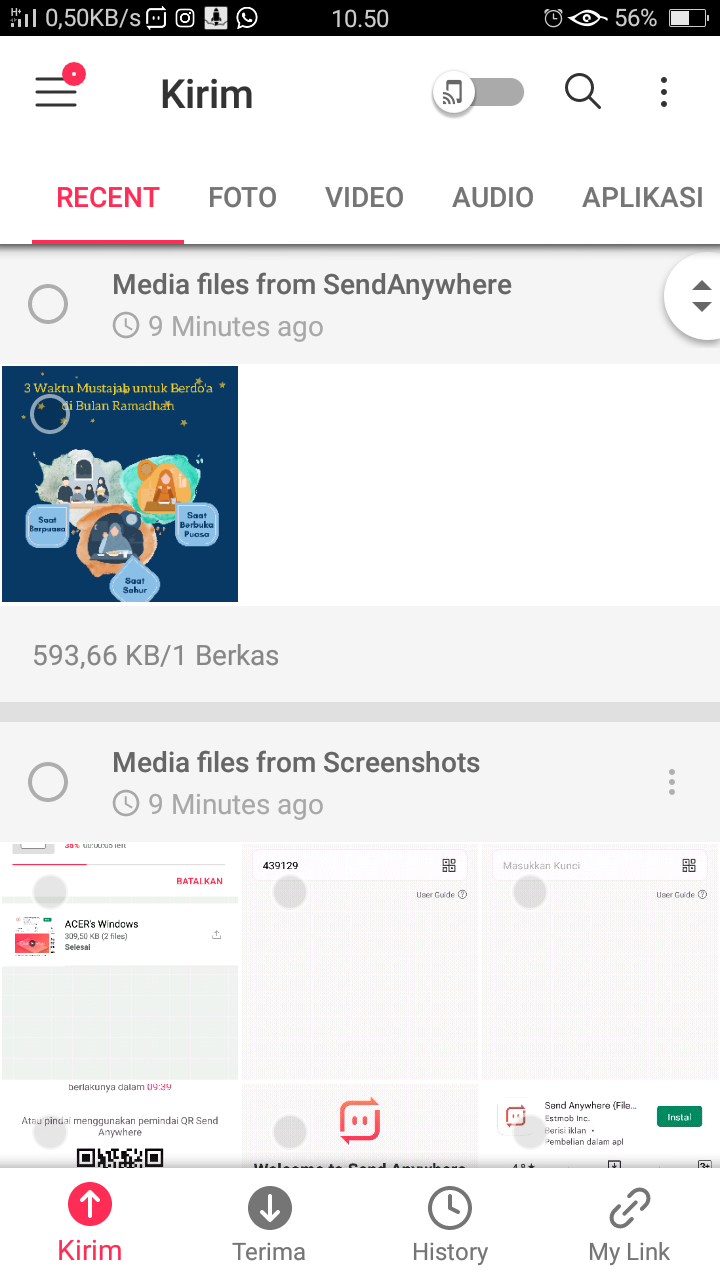Image resolution: width=720 pixels, height=1280 pixels.
Task: Open search in the Kirim screen
Action: coord(582,92)
